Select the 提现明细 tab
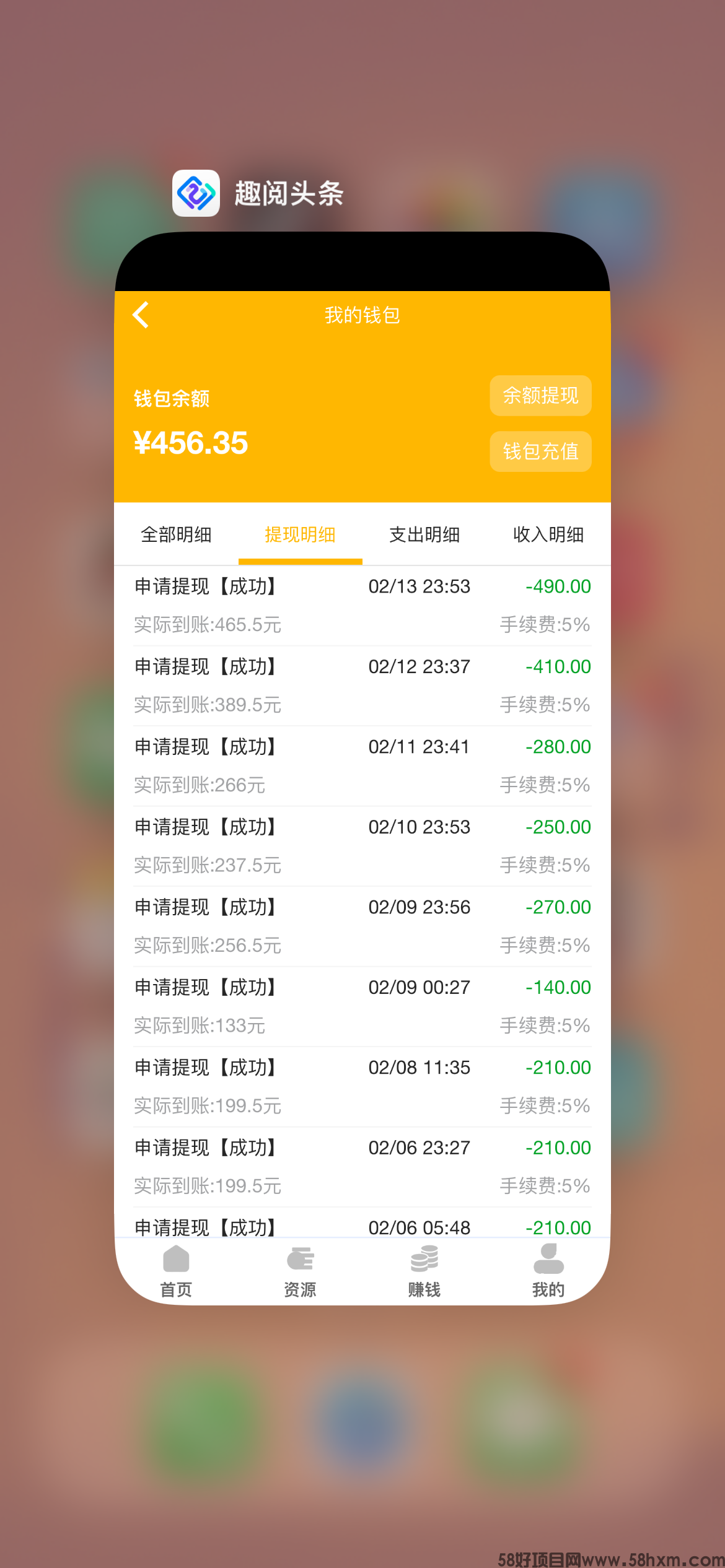Viewport: 725px width, 1568px height. coord(301,534)
